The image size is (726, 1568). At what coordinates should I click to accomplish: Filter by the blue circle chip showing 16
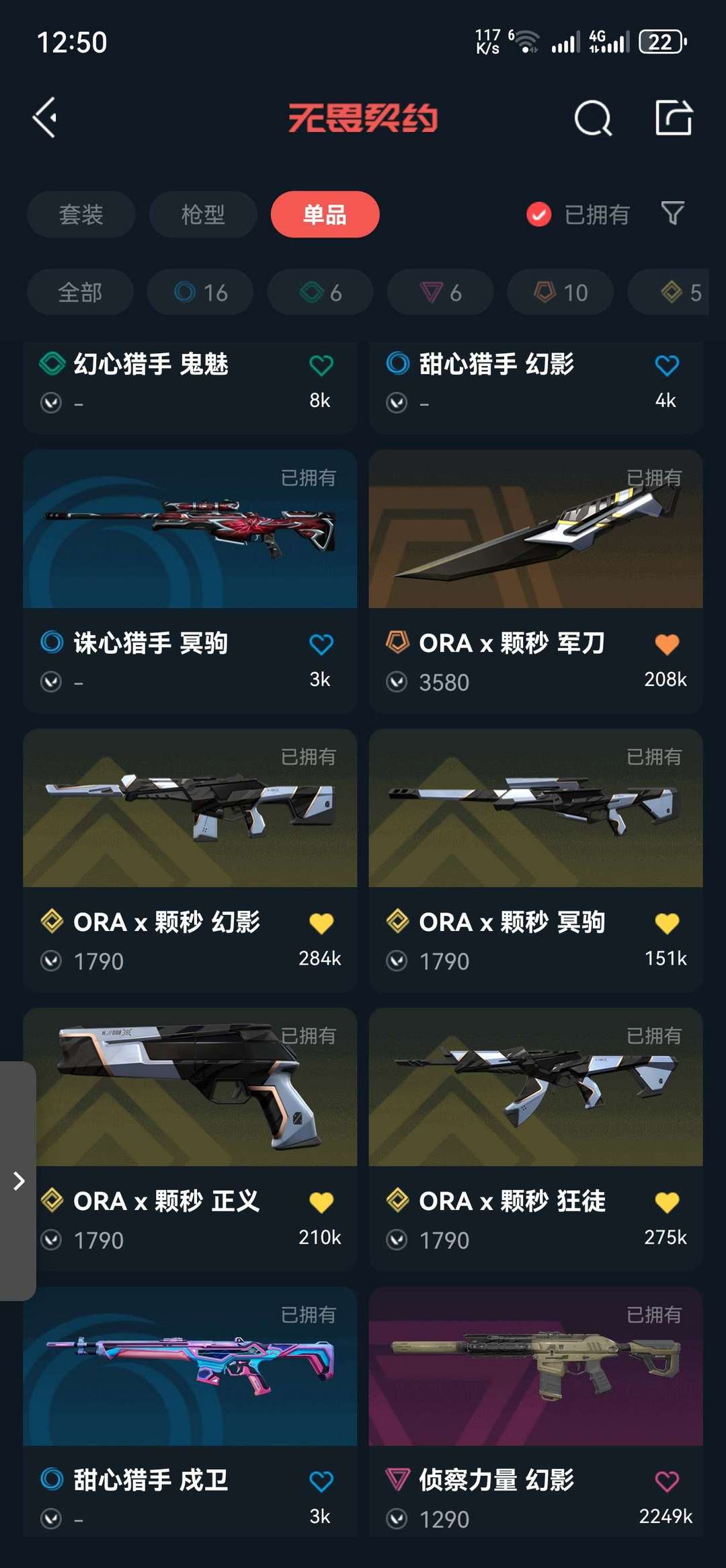200,293
